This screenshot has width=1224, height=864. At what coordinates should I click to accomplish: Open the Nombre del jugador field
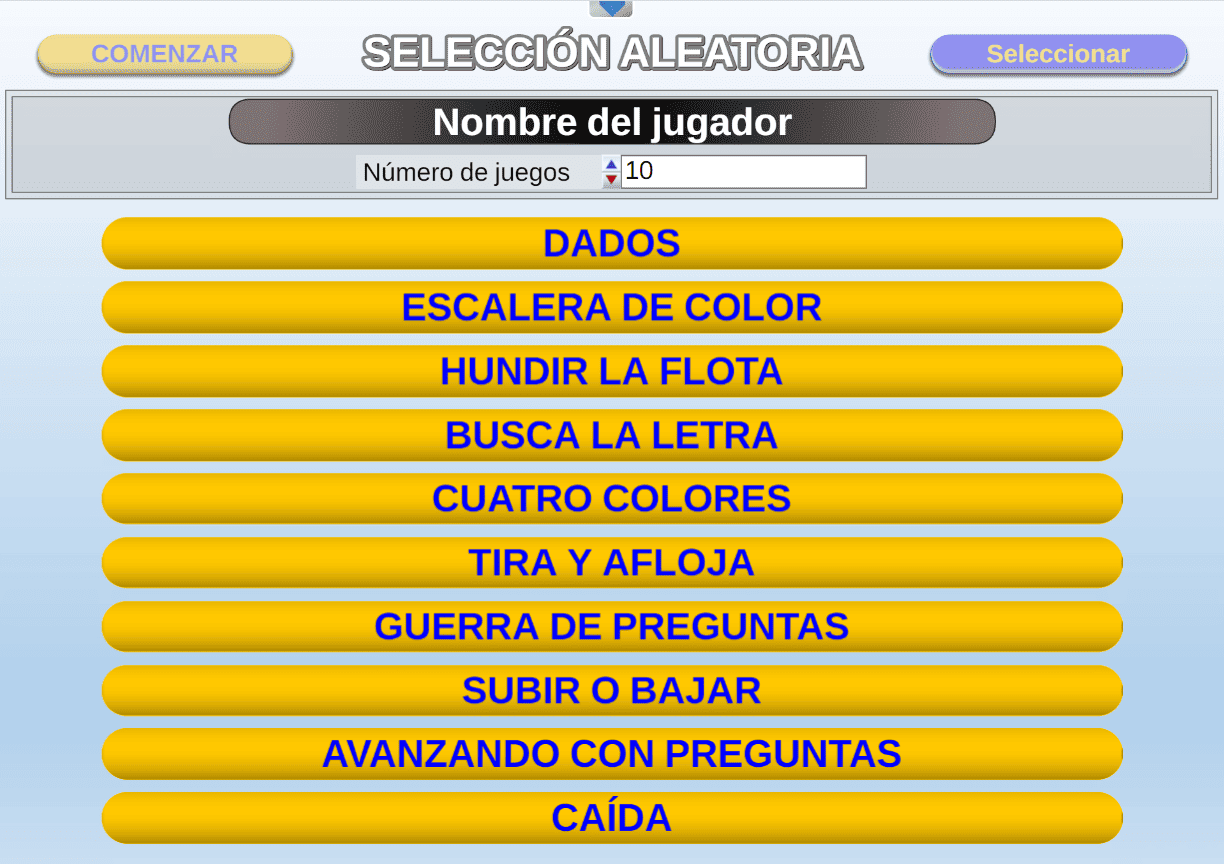[612, 122]
